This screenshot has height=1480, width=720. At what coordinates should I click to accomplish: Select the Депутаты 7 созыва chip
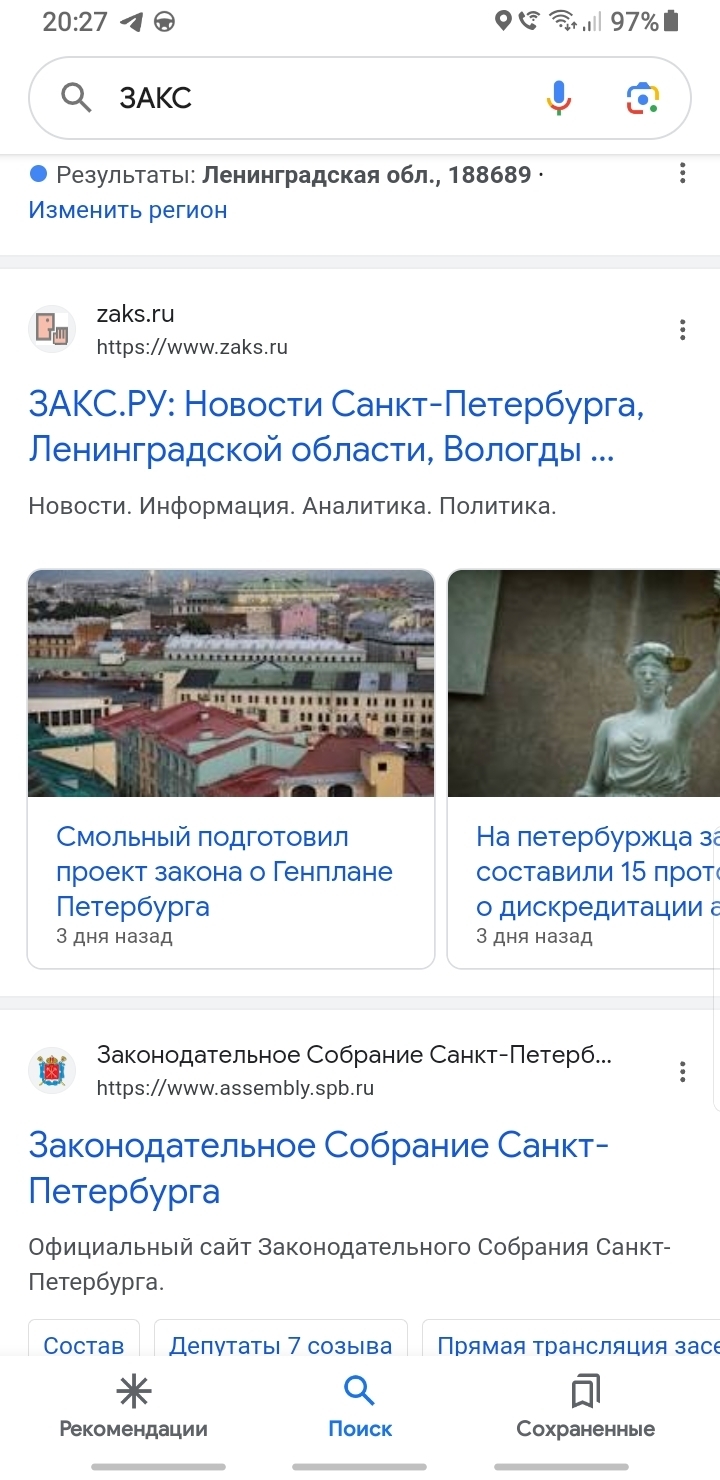coord(280,1344)
